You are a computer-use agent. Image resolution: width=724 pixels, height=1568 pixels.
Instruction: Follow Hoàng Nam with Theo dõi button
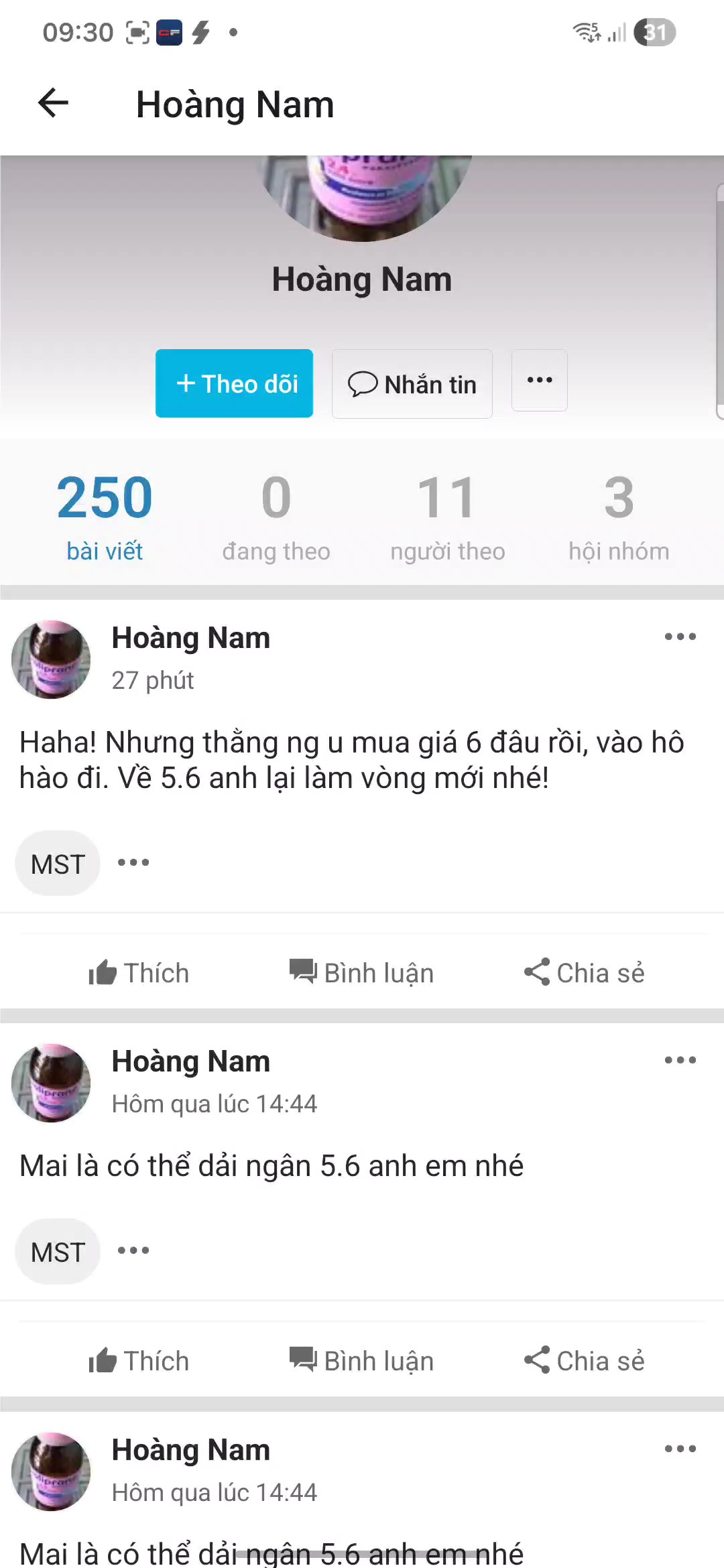tap(234, 383)
